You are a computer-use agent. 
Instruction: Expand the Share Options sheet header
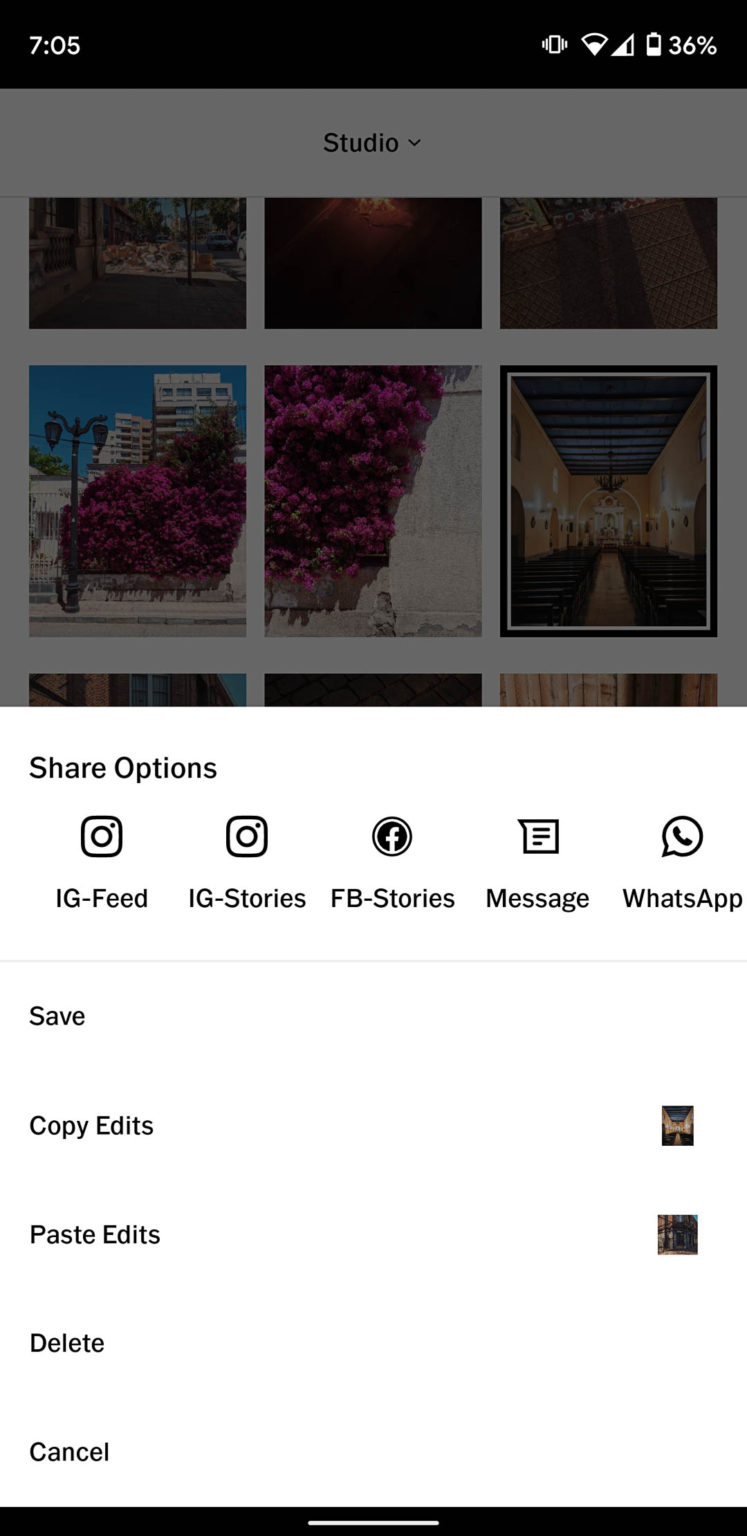(x=123, y=767)
